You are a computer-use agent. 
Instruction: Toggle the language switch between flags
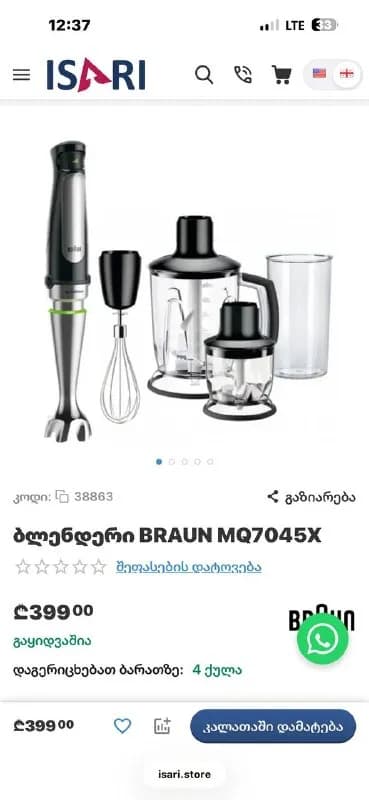333,74
